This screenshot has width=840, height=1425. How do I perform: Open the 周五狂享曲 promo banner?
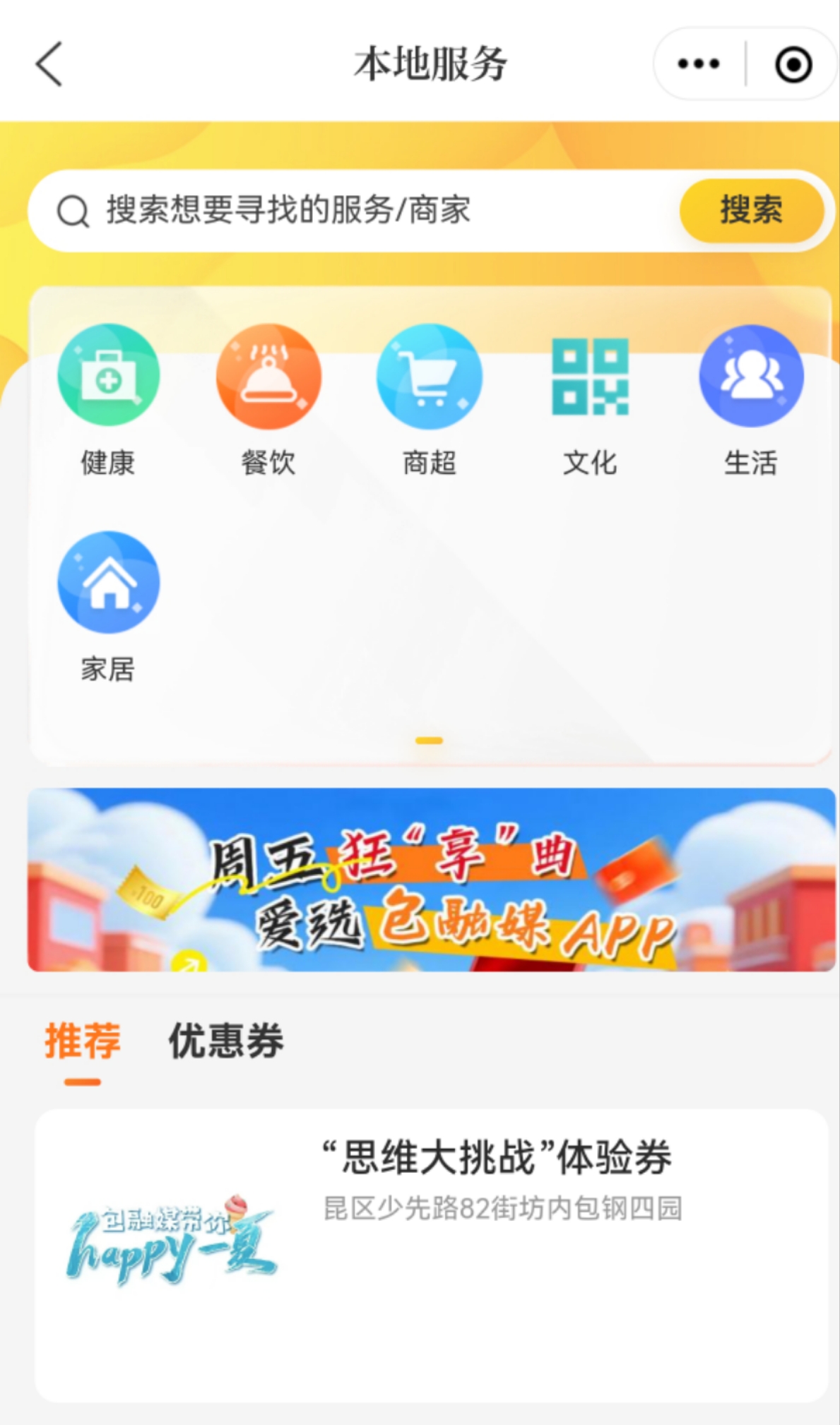[431, 880]
